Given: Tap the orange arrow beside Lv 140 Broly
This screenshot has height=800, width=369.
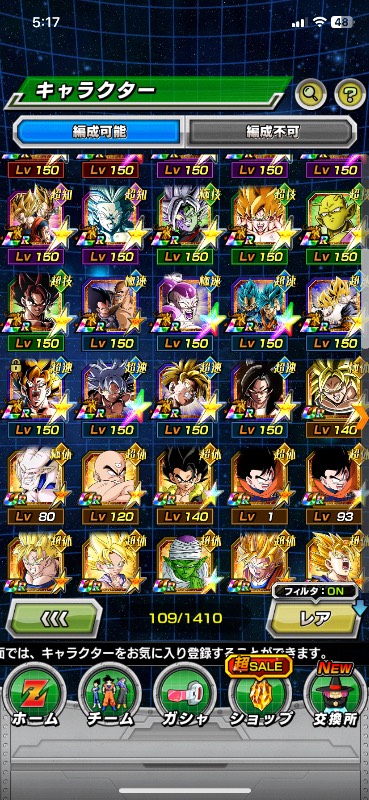Looking at the screenshot, I should [x=362, y=418].
